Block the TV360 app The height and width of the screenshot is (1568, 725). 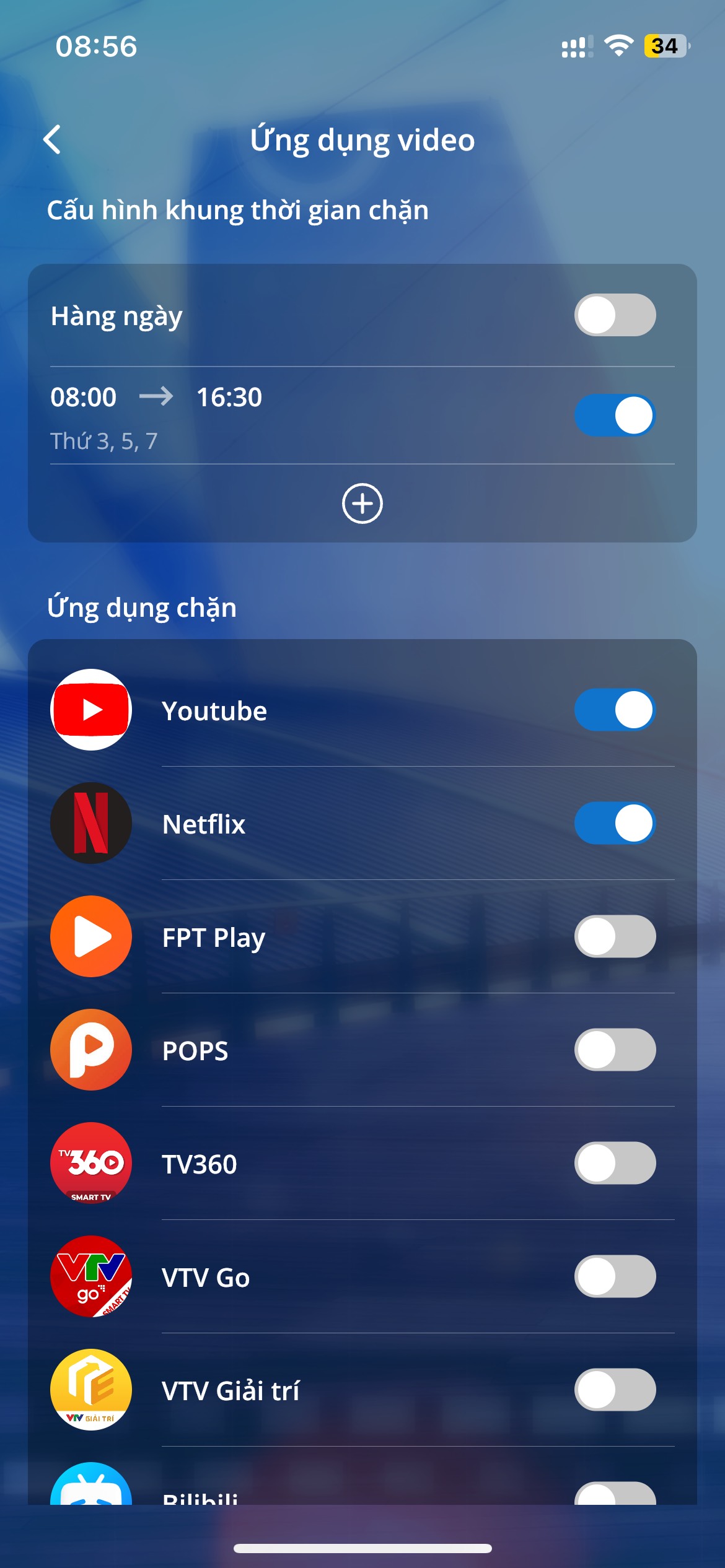[x=615, y=1163]
